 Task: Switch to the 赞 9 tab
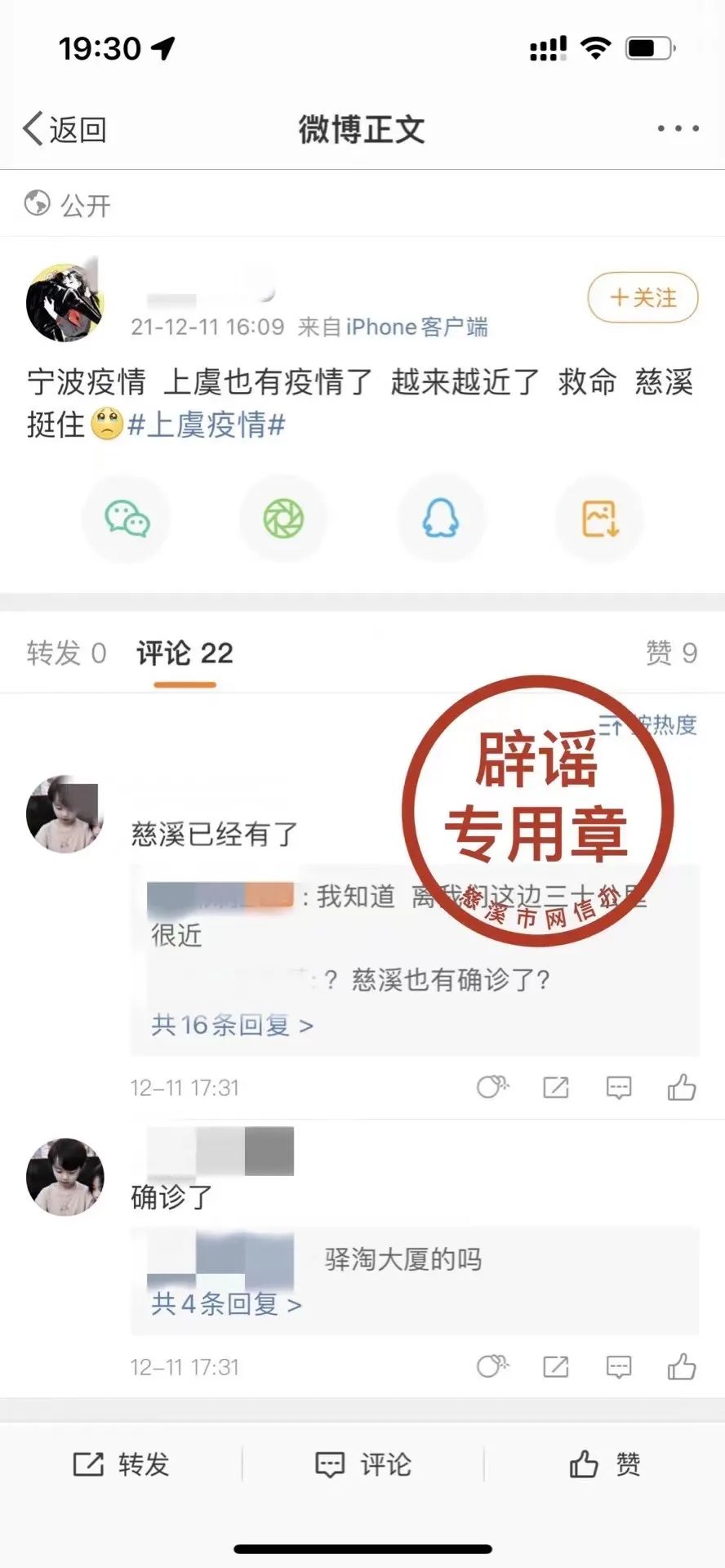point(671,653)
